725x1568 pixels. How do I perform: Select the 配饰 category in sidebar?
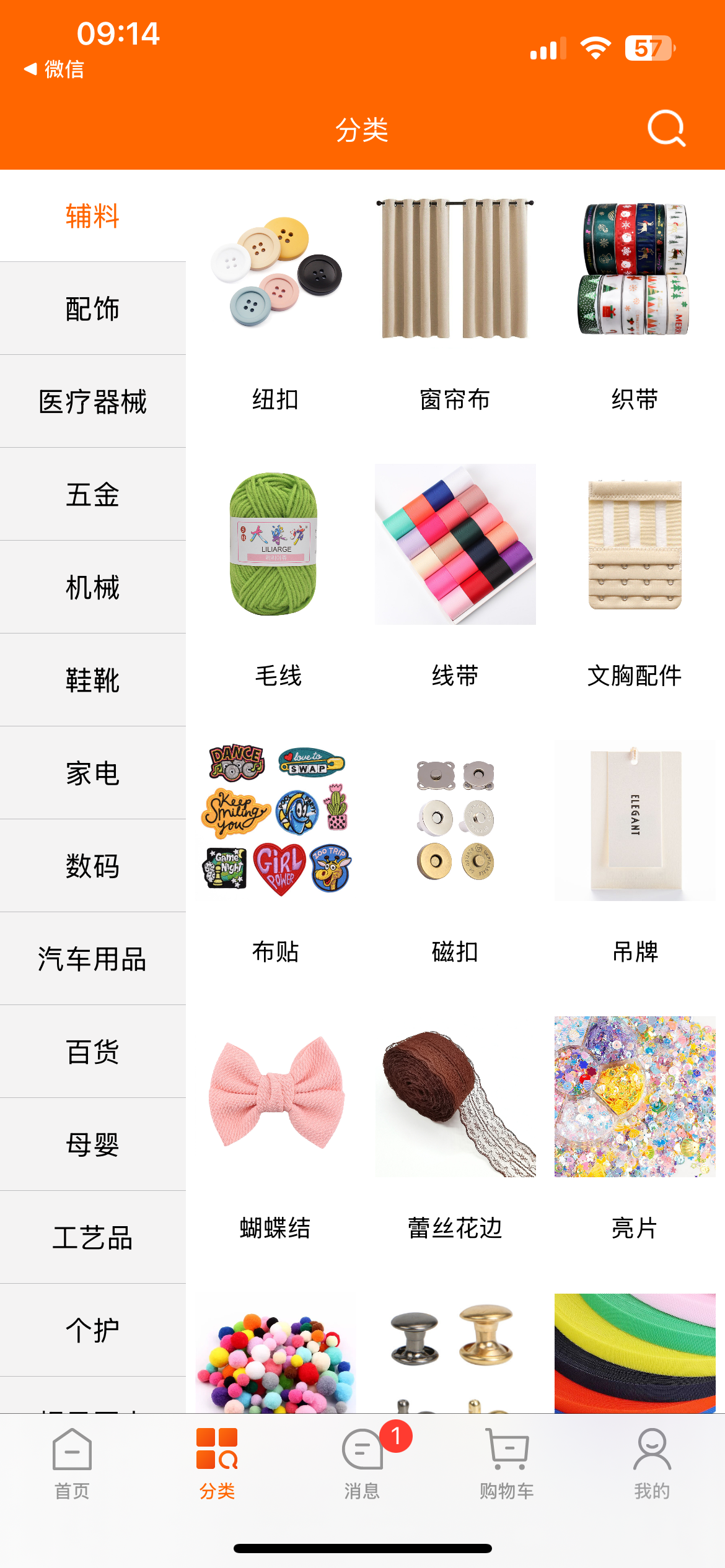(92, 308)
